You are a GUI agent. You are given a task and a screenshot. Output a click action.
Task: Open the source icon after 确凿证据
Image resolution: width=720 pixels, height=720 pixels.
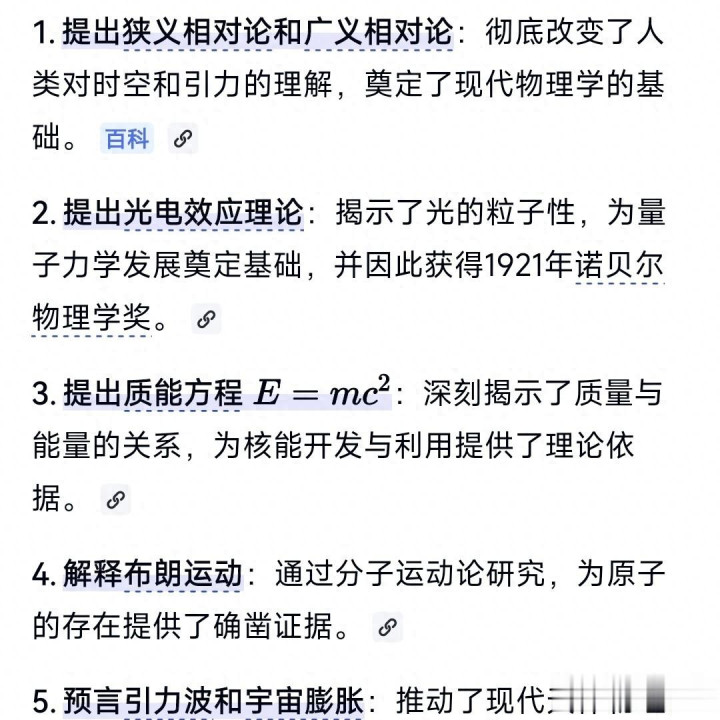[x=386, y=627]
